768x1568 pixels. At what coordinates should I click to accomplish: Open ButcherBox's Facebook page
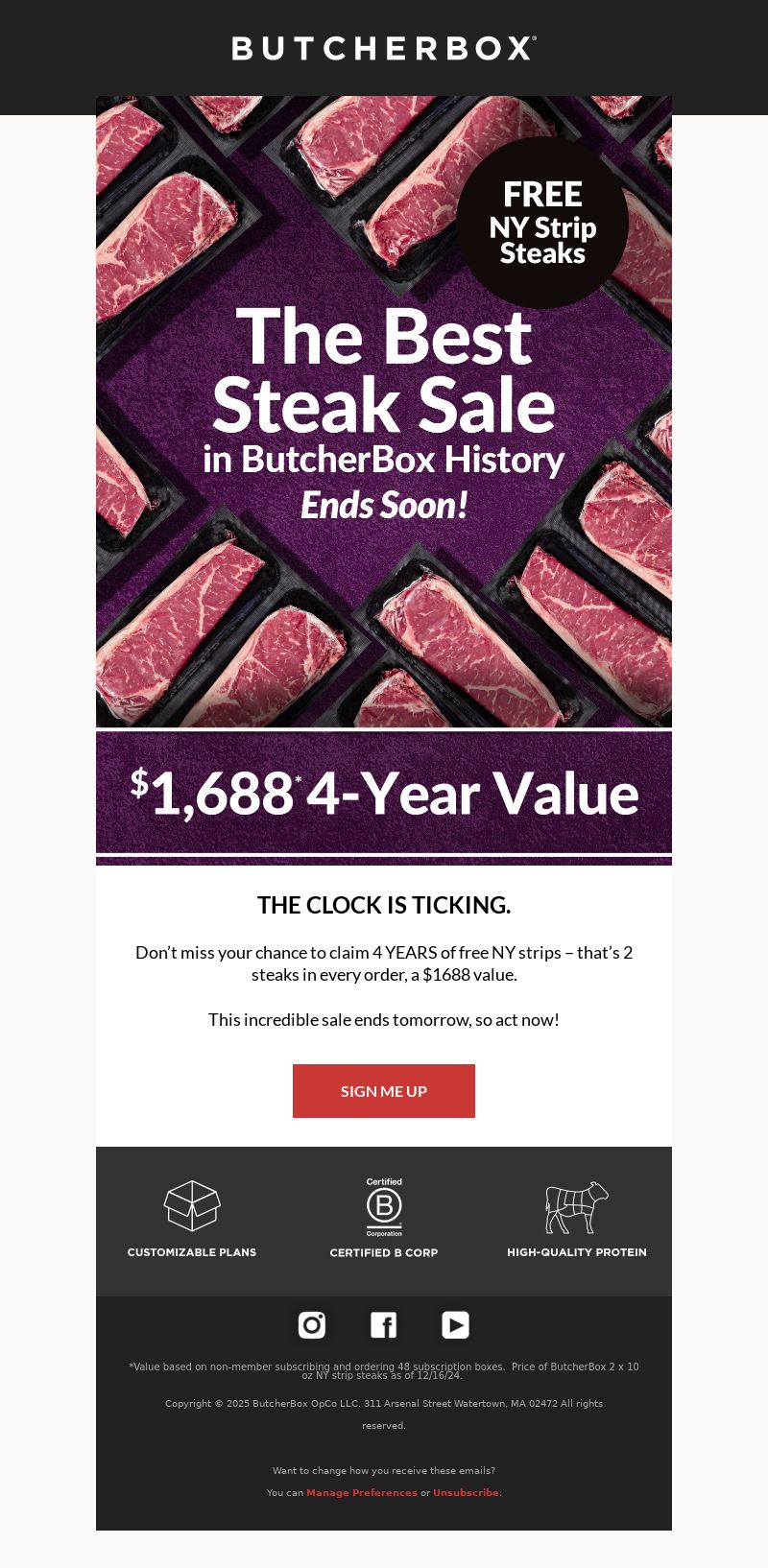coord(384,1325)
